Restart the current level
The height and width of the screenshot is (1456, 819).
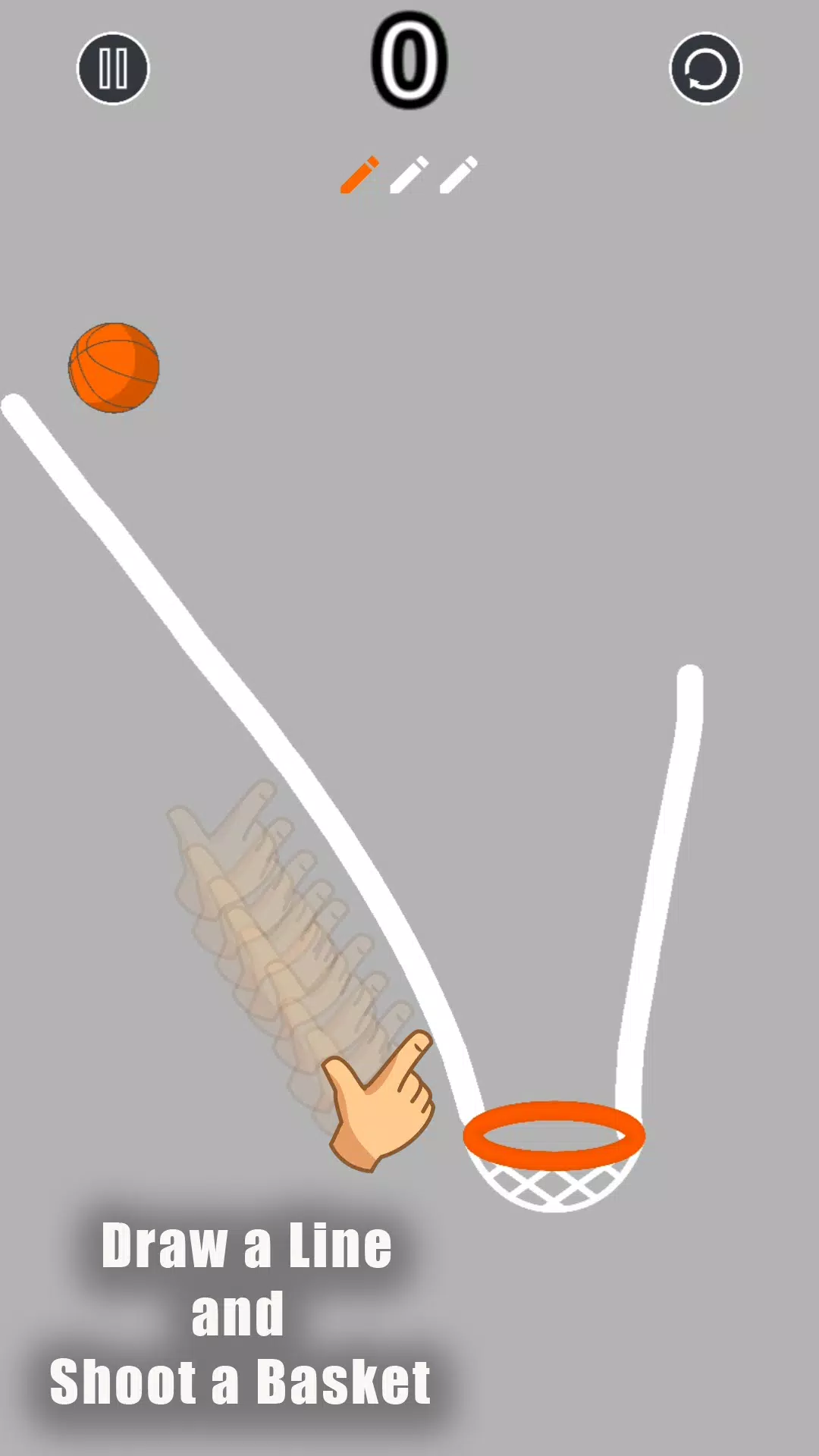pyautogui.click(x=705, y=68)
